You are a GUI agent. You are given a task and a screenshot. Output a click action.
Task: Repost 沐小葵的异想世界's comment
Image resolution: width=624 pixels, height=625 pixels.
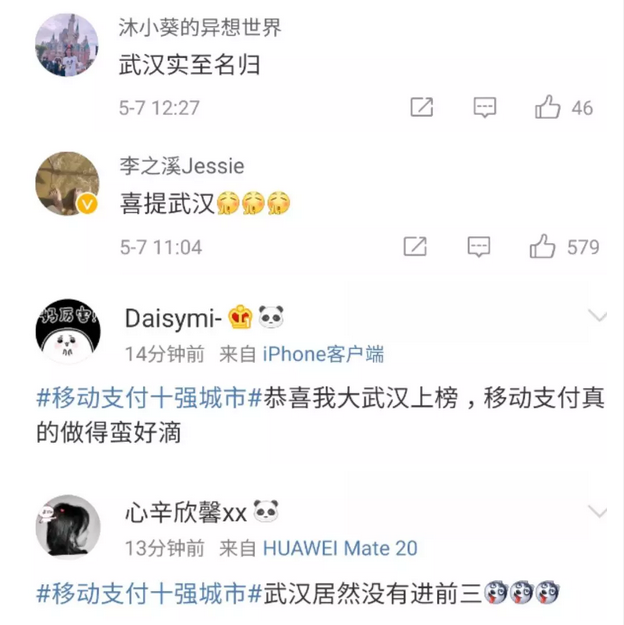click(x=422, y=107)
